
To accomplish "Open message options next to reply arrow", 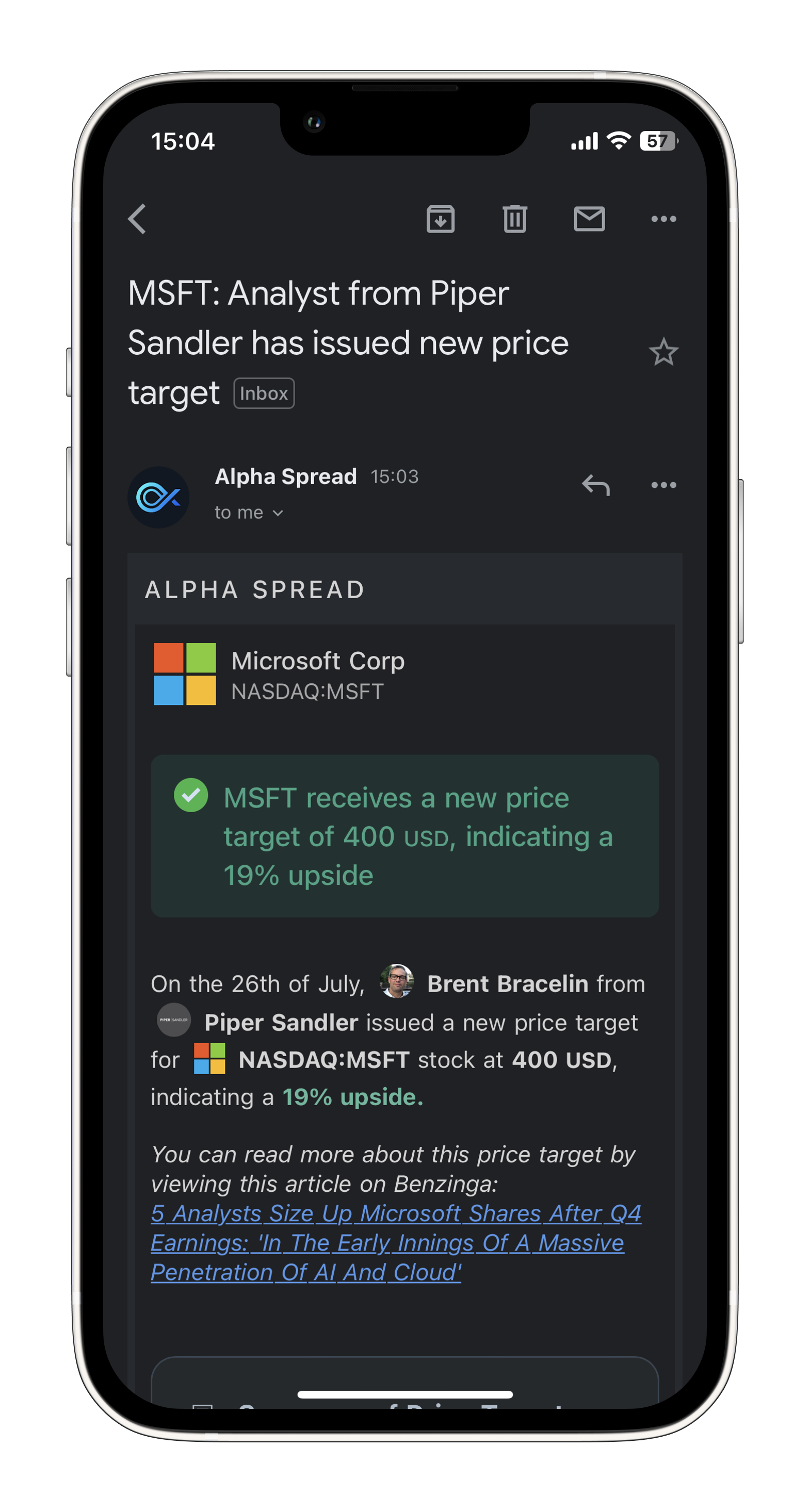I will tap(664, 485).
